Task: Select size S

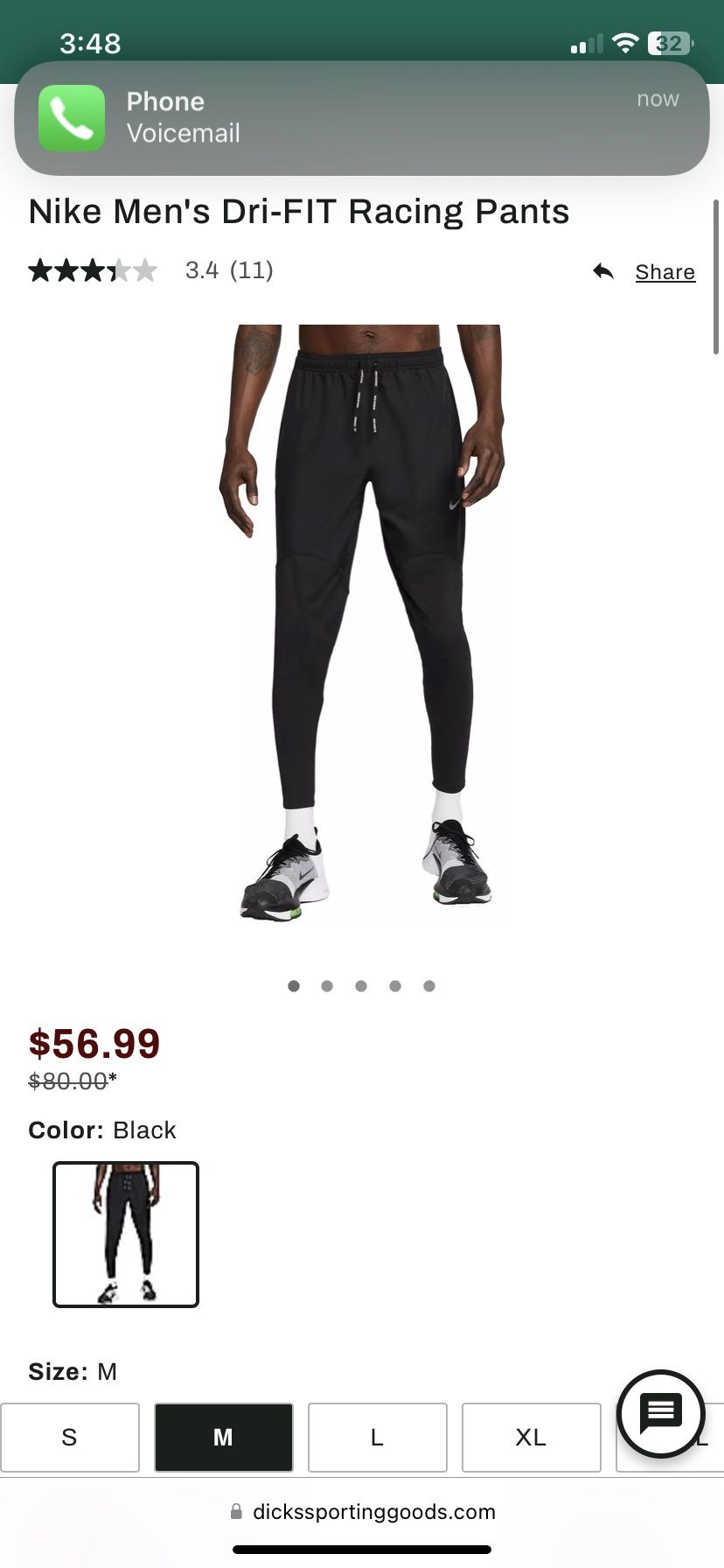Action: 70,1438
